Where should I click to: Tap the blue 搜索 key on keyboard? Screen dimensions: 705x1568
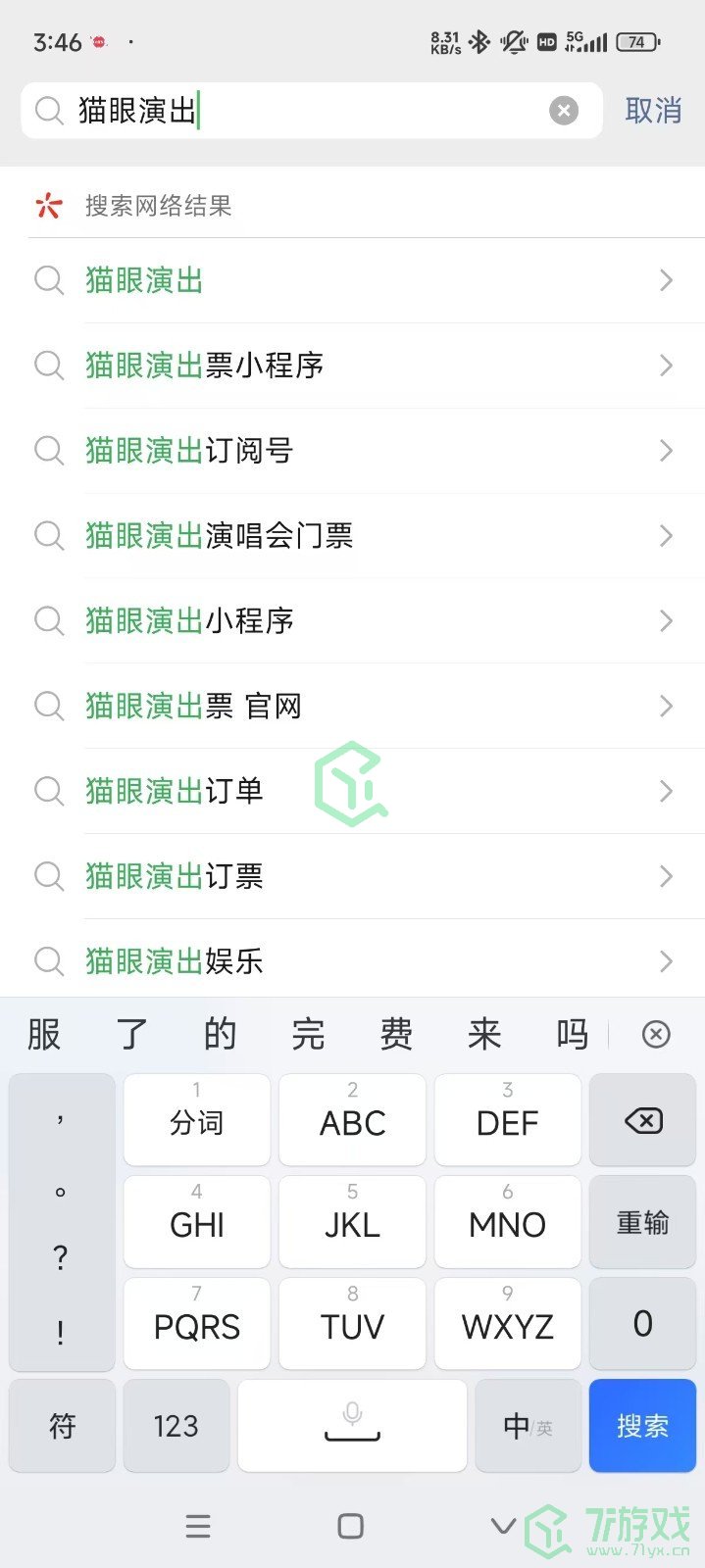(642, 1426)
